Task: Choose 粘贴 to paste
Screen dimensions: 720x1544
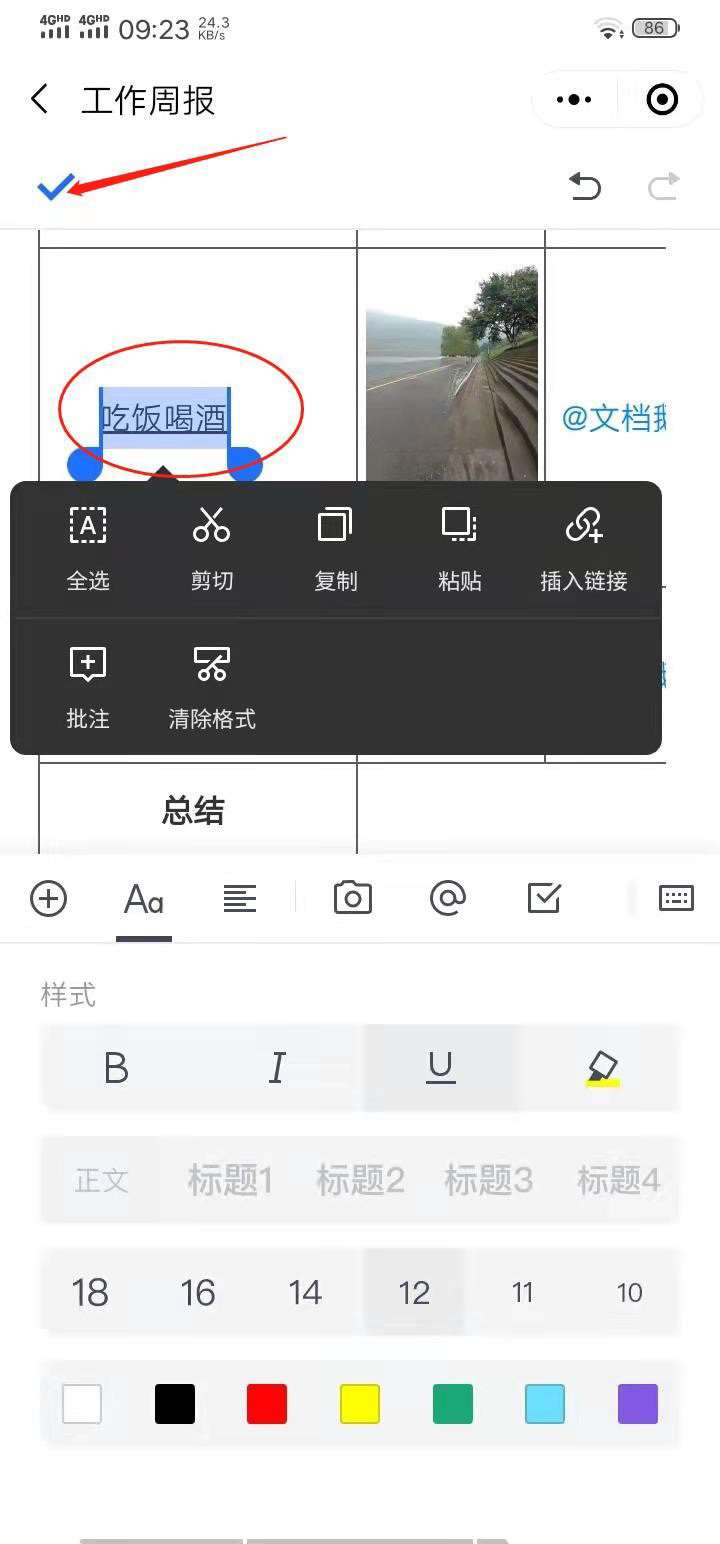Action: coord(460,549)
